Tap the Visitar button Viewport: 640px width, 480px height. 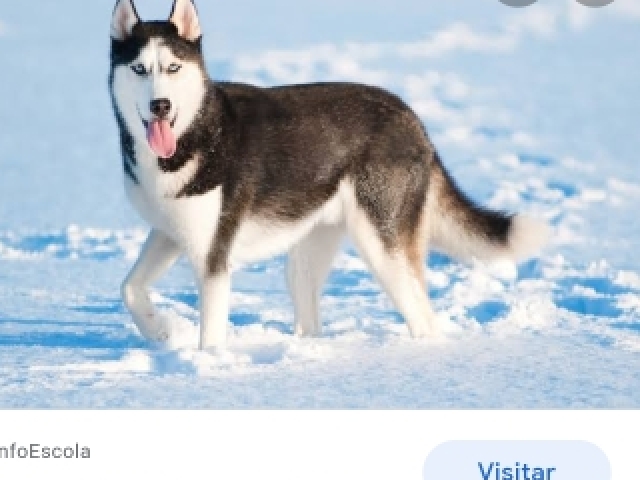click(x=516, y=466)
